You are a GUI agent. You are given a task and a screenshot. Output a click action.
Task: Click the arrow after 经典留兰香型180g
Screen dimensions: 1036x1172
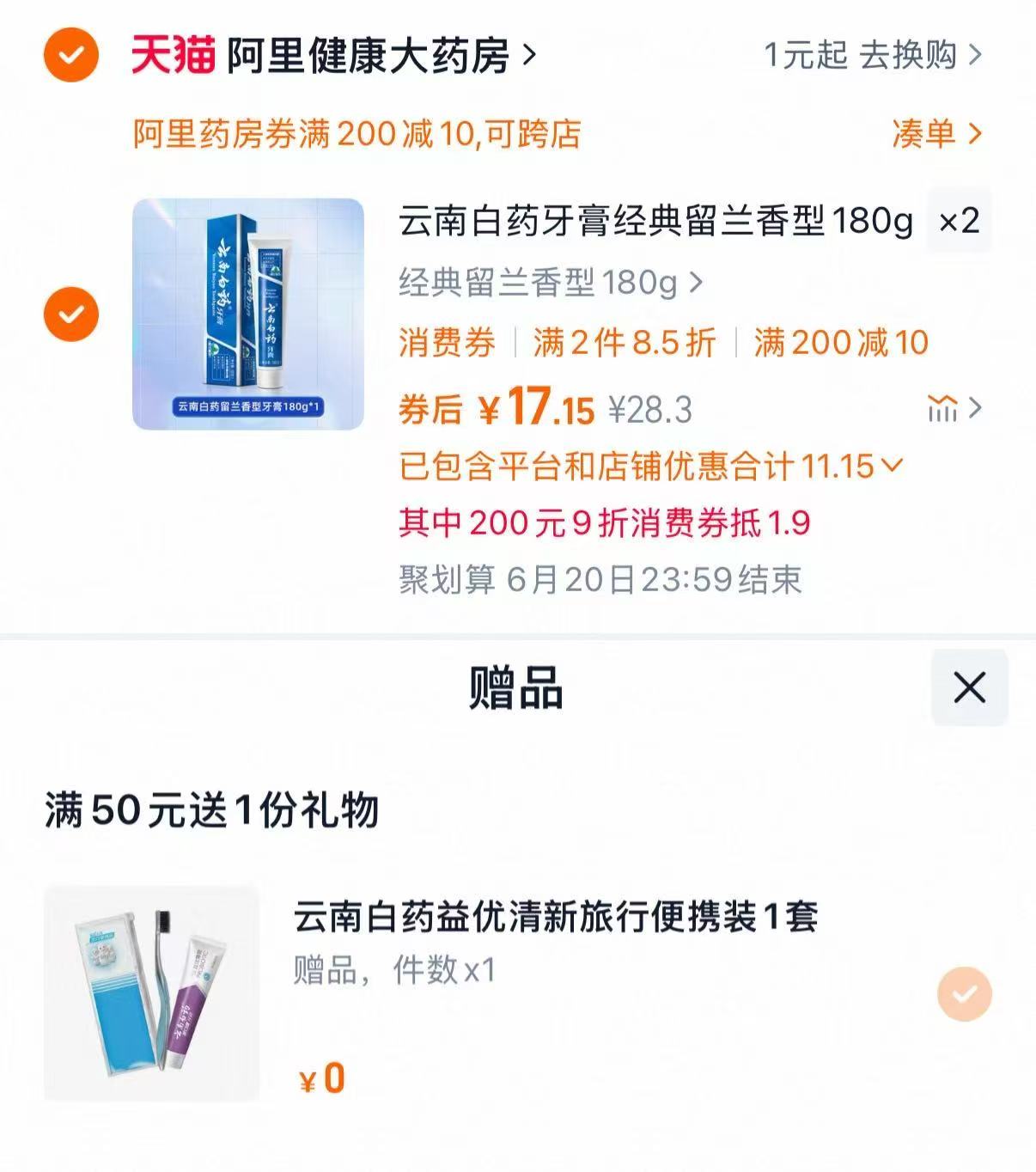tap(698, 279)
